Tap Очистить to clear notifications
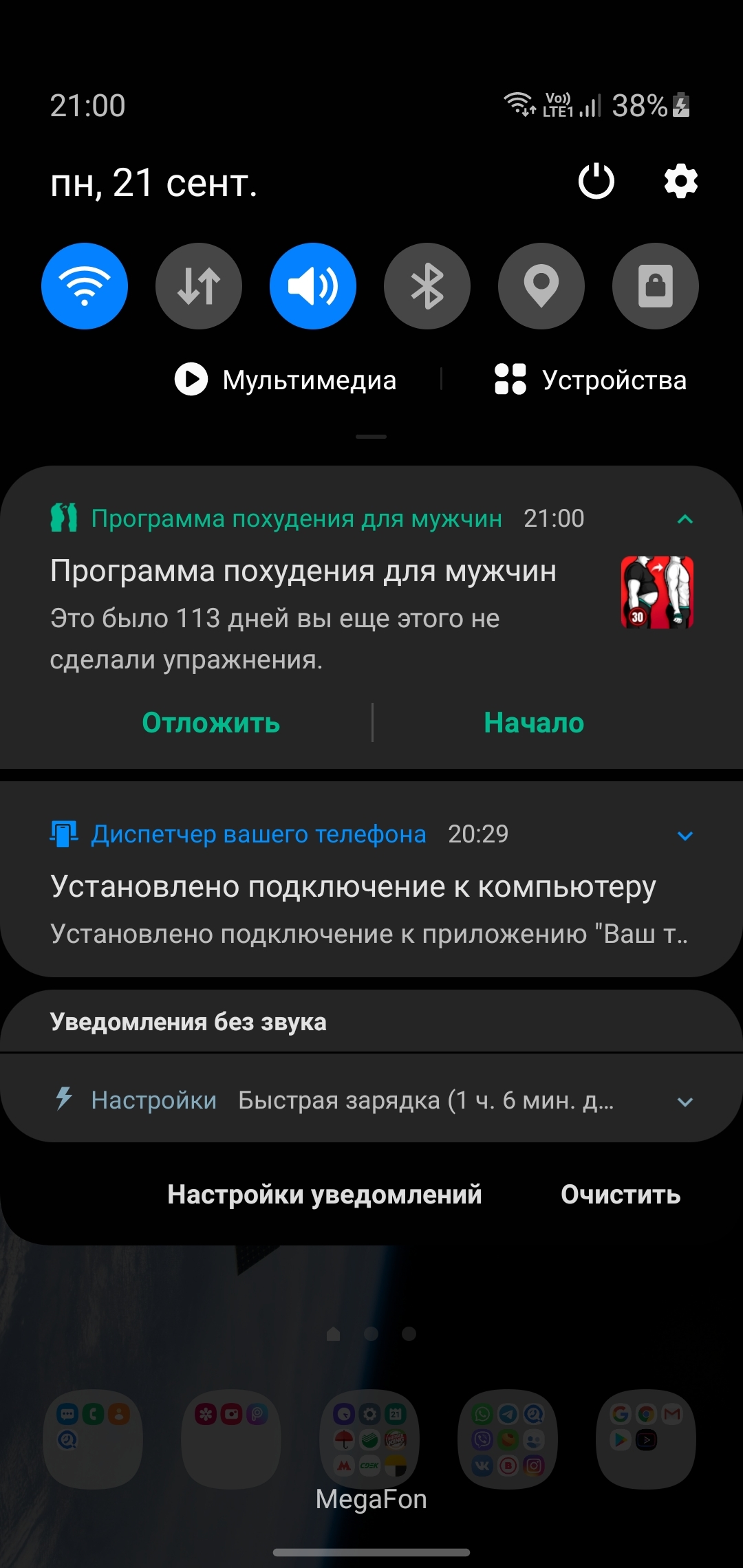 (x=621, y=1195)
